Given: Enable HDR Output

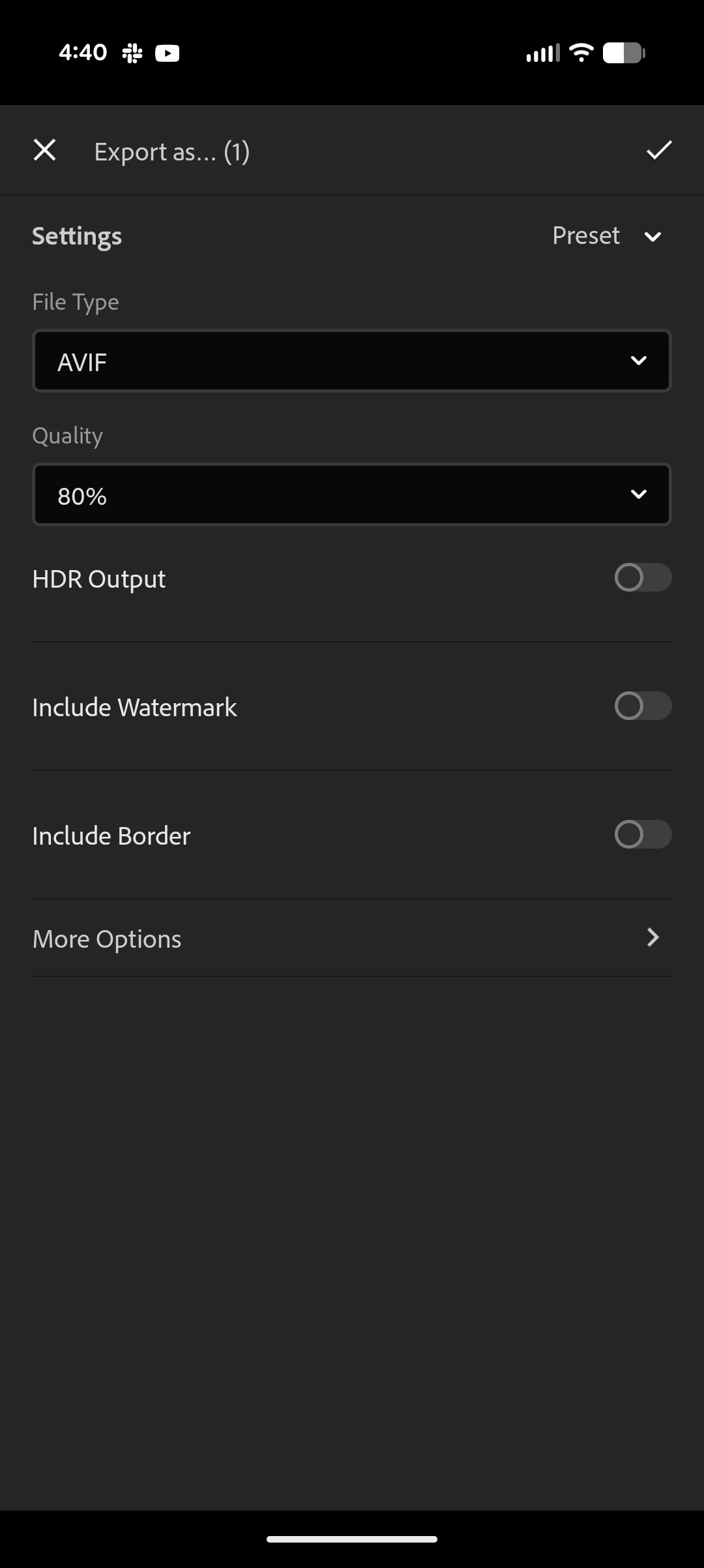Looking at the screenshot, I should (x=642, y=578).
